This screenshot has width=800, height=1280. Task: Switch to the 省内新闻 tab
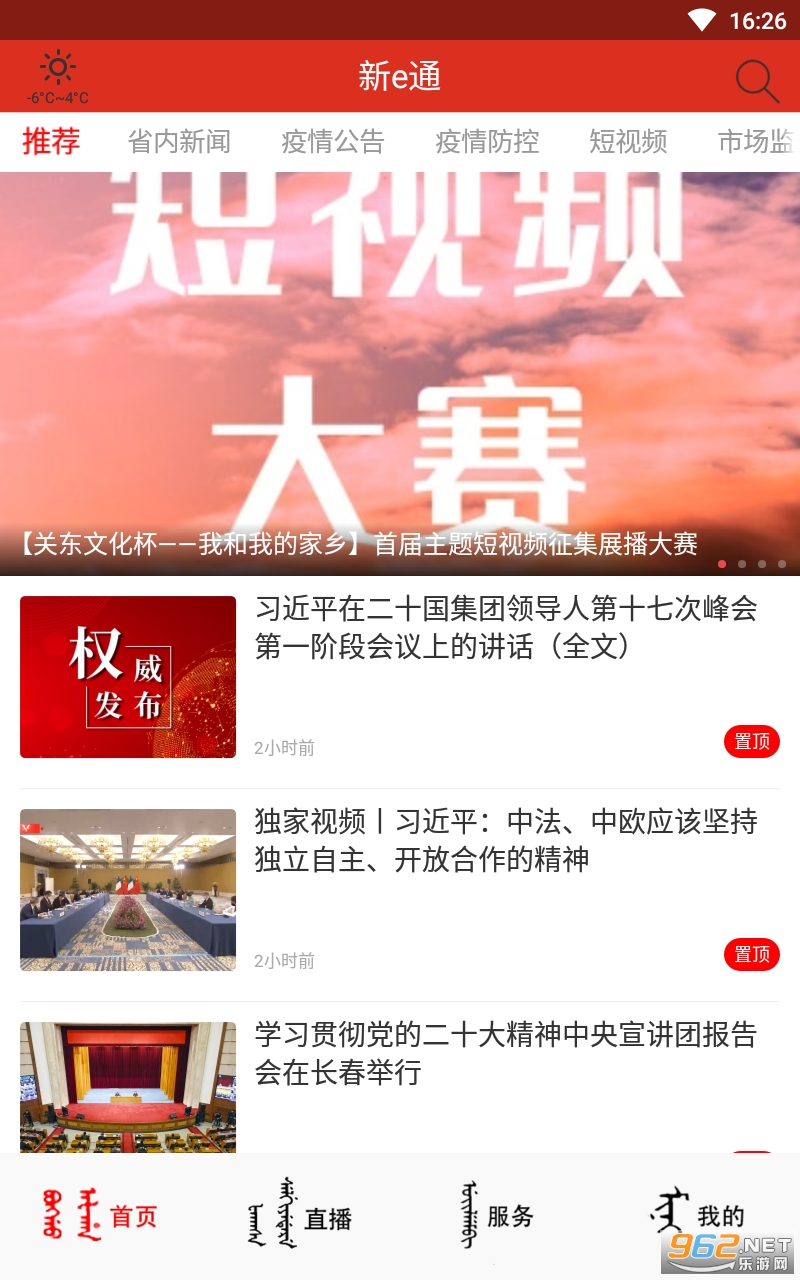(179, 142)
